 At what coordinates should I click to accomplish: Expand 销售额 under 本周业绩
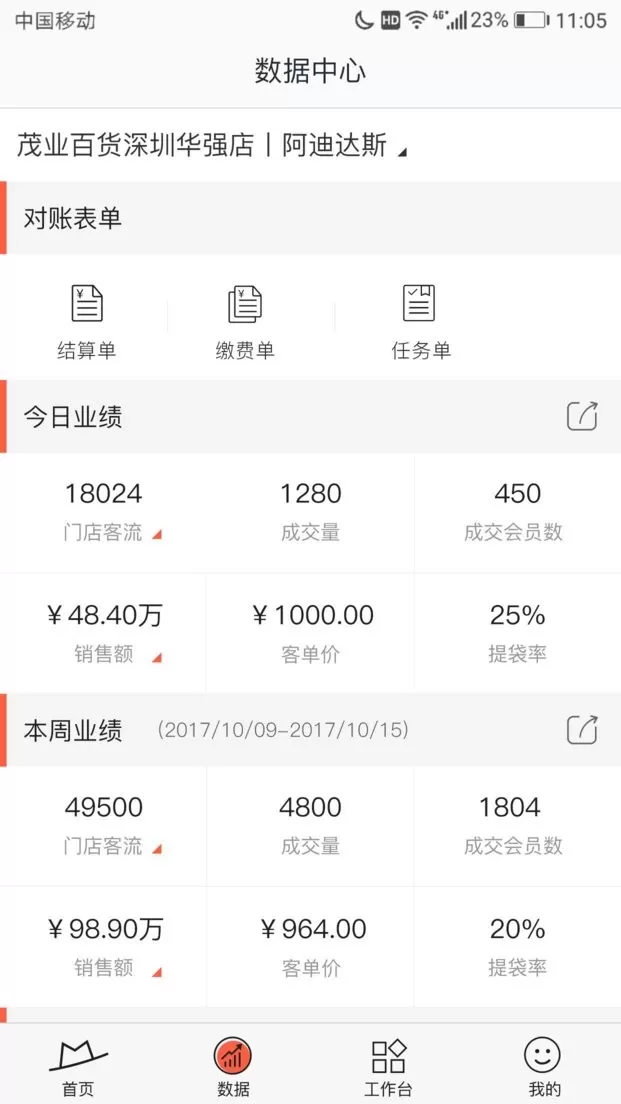click(118, 969)
